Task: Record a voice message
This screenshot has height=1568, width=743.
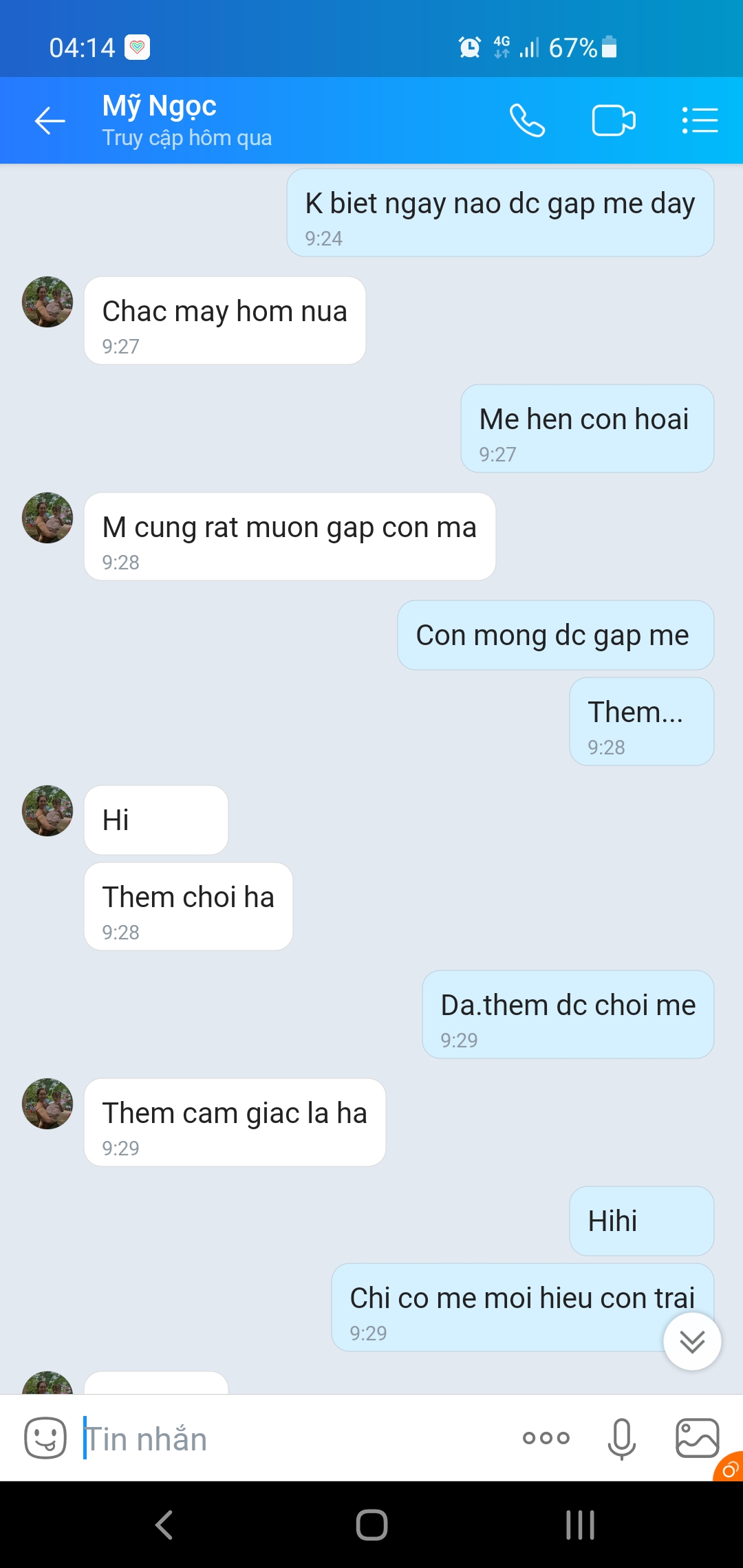Action: (x=622, y=1438)
